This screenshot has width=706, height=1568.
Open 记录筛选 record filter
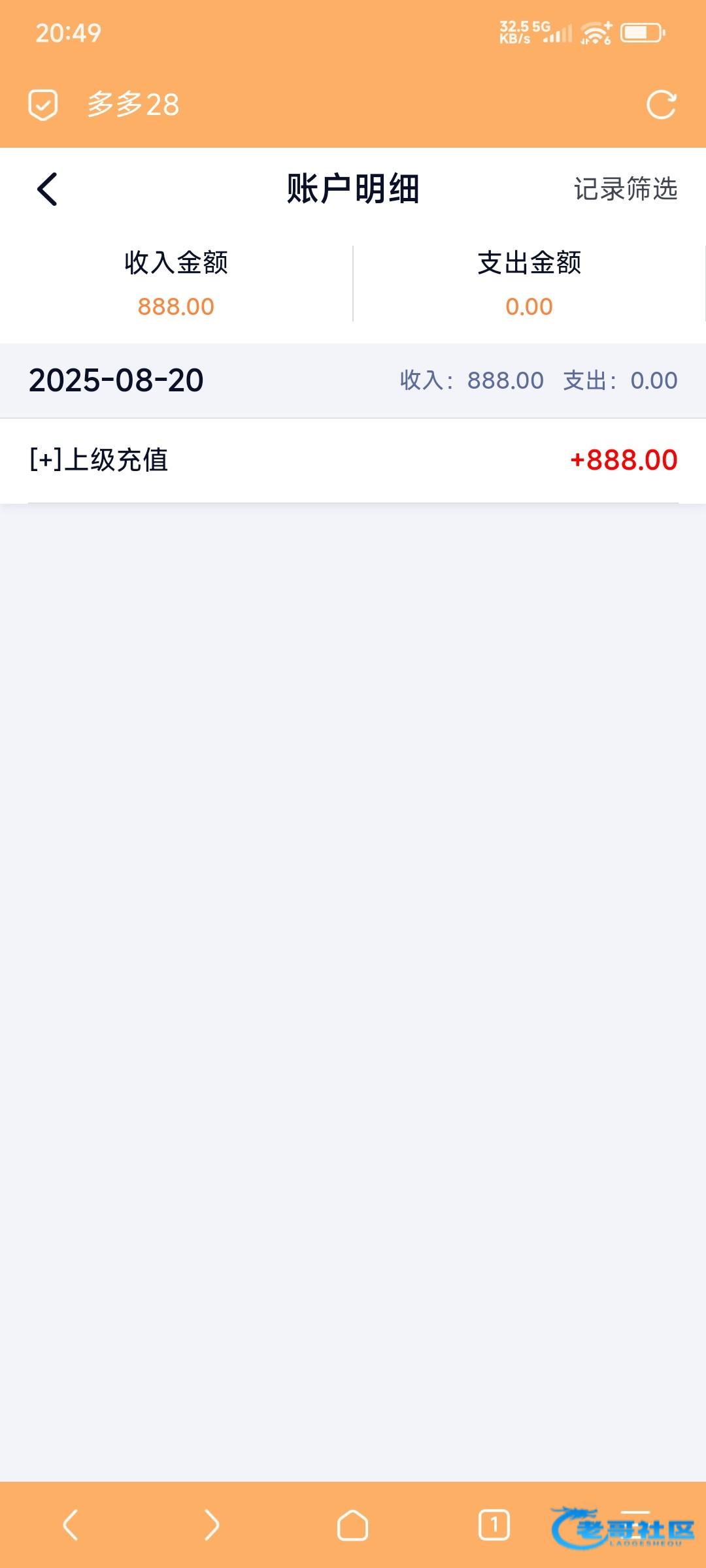pos(626,189)
